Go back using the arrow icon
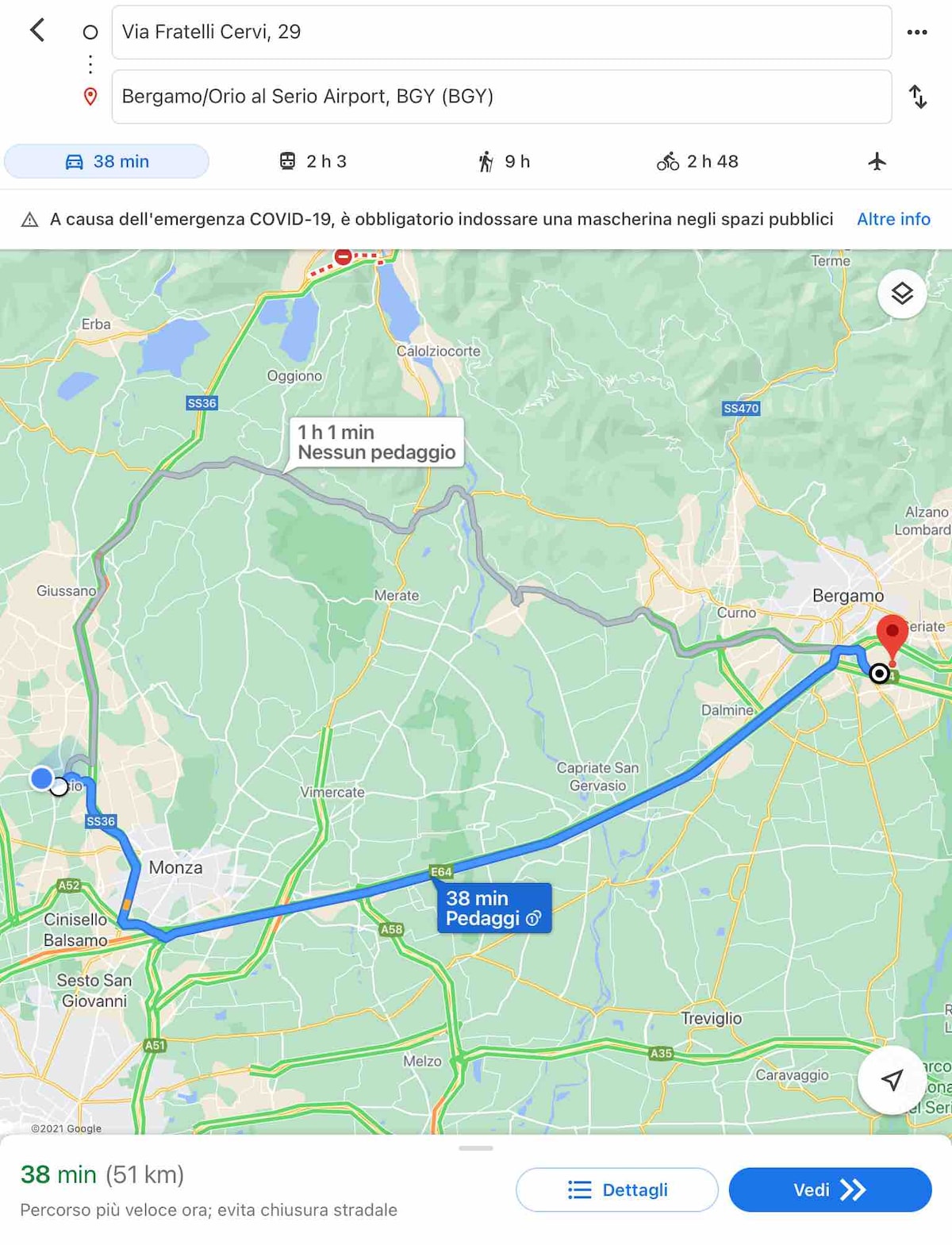 pos(36,31)
